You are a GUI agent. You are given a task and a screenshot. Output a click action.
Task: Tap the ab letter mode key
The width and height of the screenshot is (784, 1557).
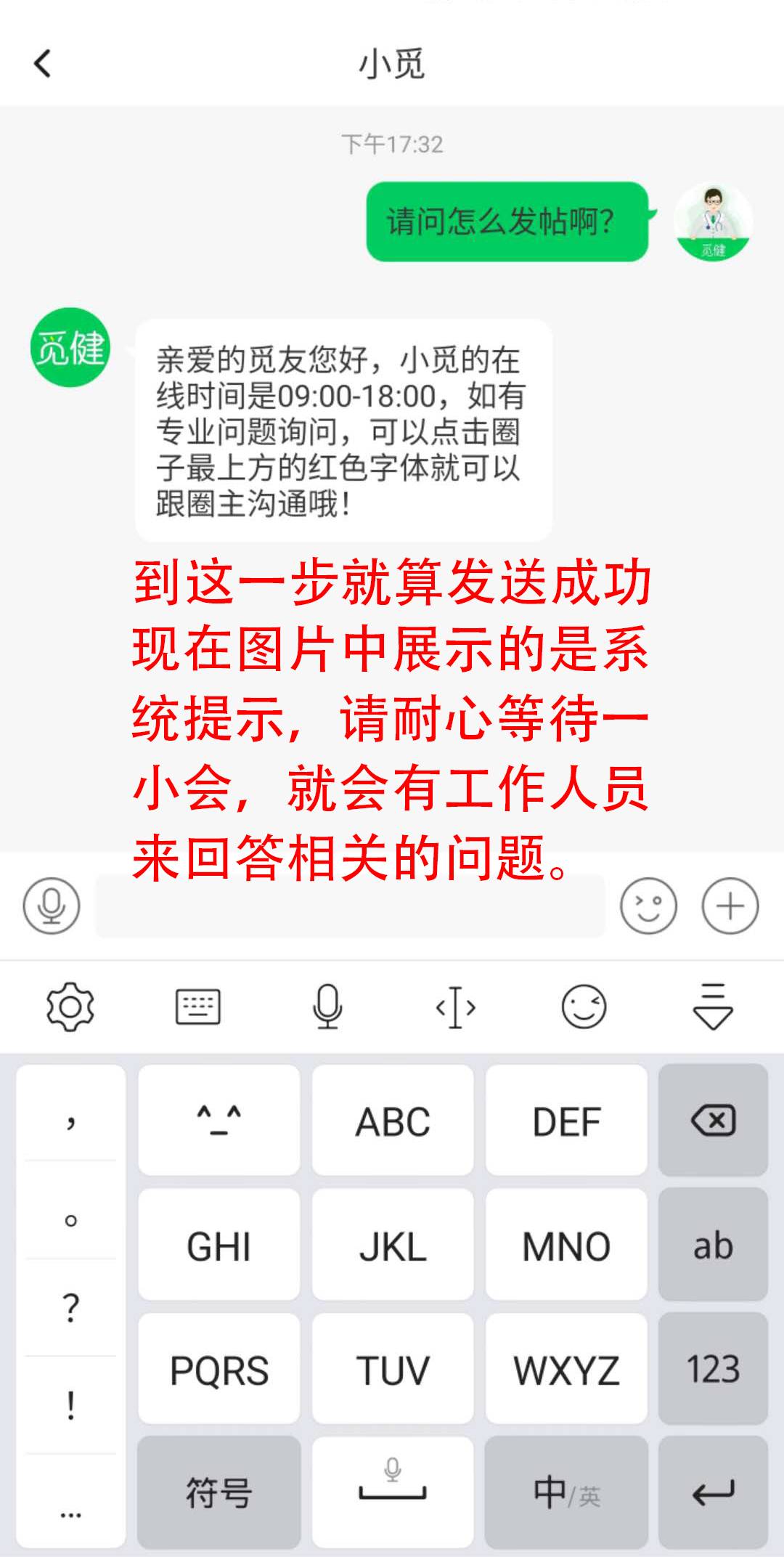coord(713,1246)
